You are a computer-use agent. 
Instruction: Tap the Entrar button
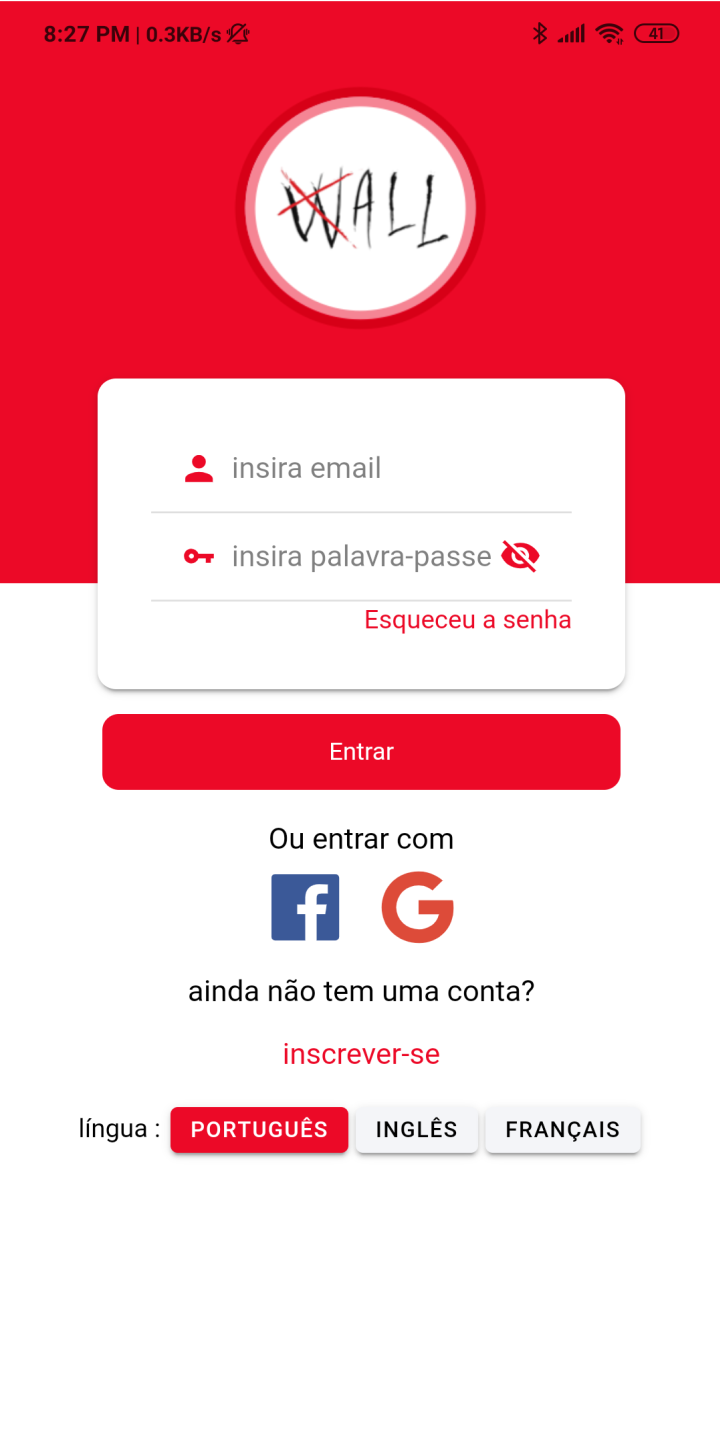[361, 752]
